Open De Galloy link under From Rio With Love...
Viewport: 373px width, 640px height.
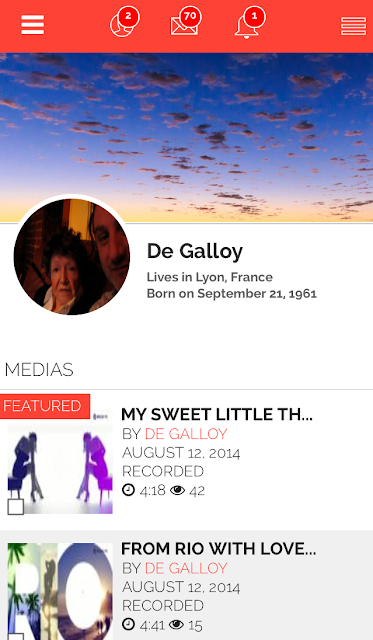[186, 568]
